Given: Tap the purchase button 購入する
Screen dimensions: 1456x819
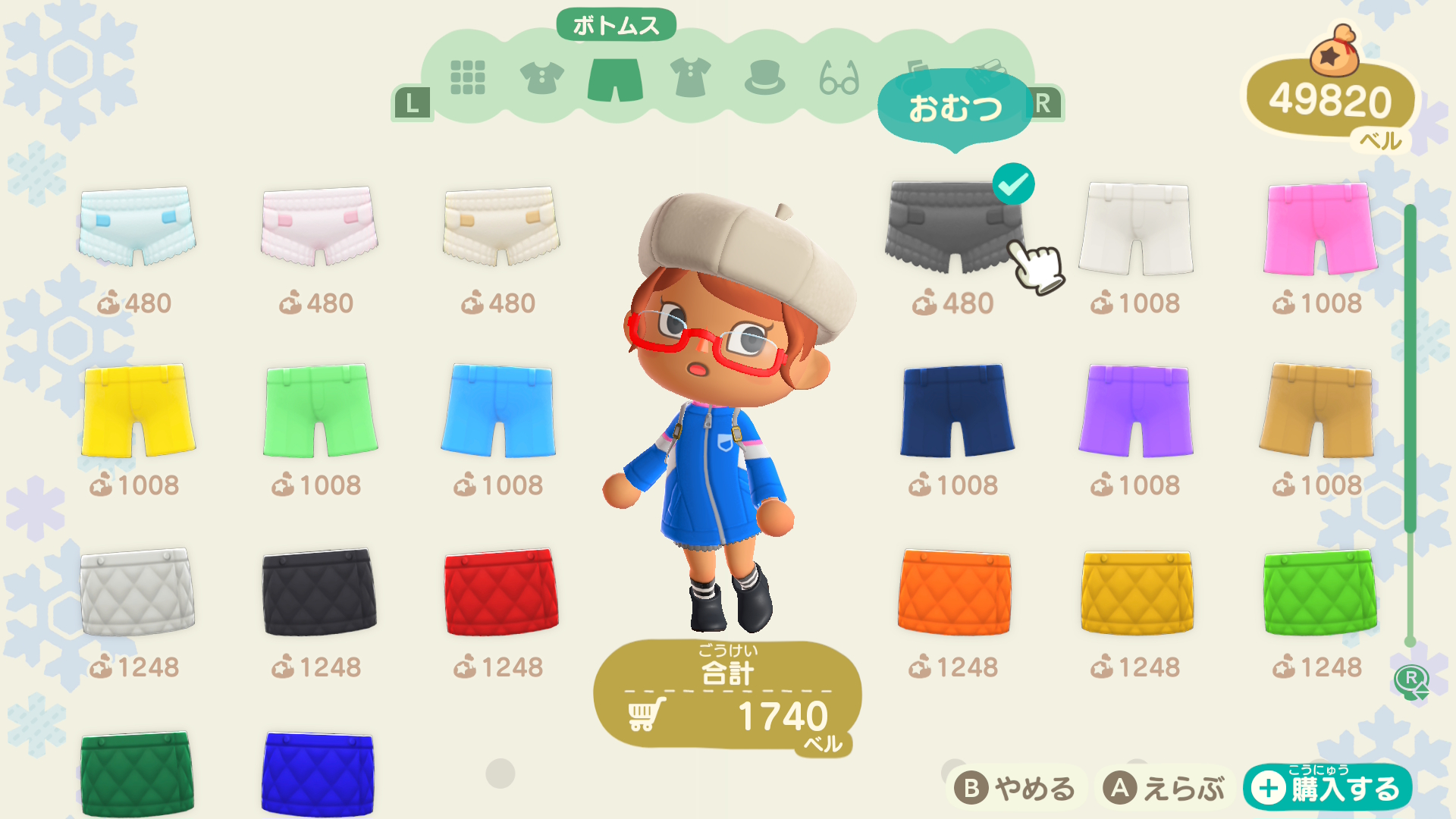Looking at the screenshot, I should pyautogui.click(x=1327, y=789).
